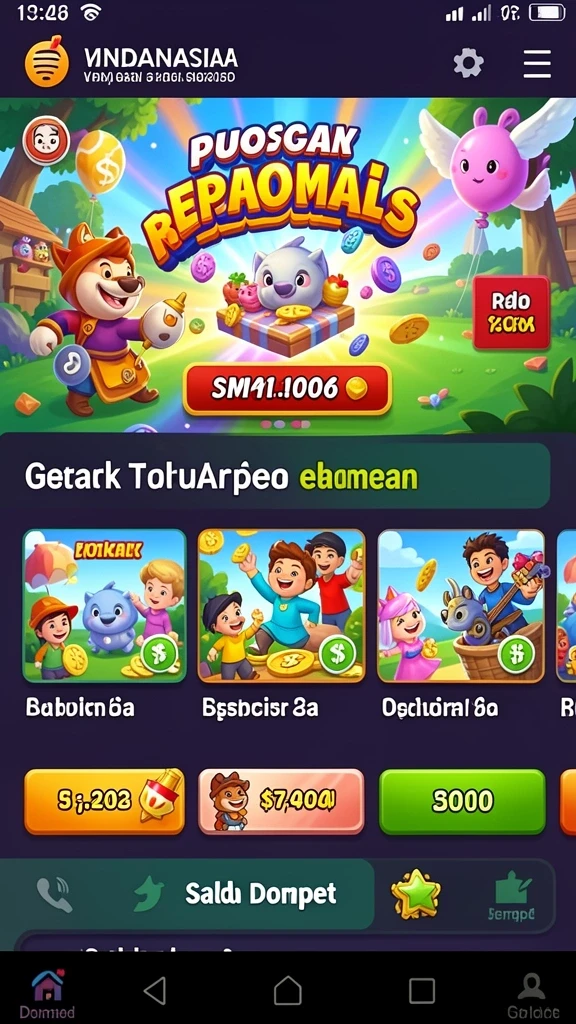The height and width of the screenshot is (1024, 576).
Task: Switch to the profile tab at bottom right
Action: 530,995
